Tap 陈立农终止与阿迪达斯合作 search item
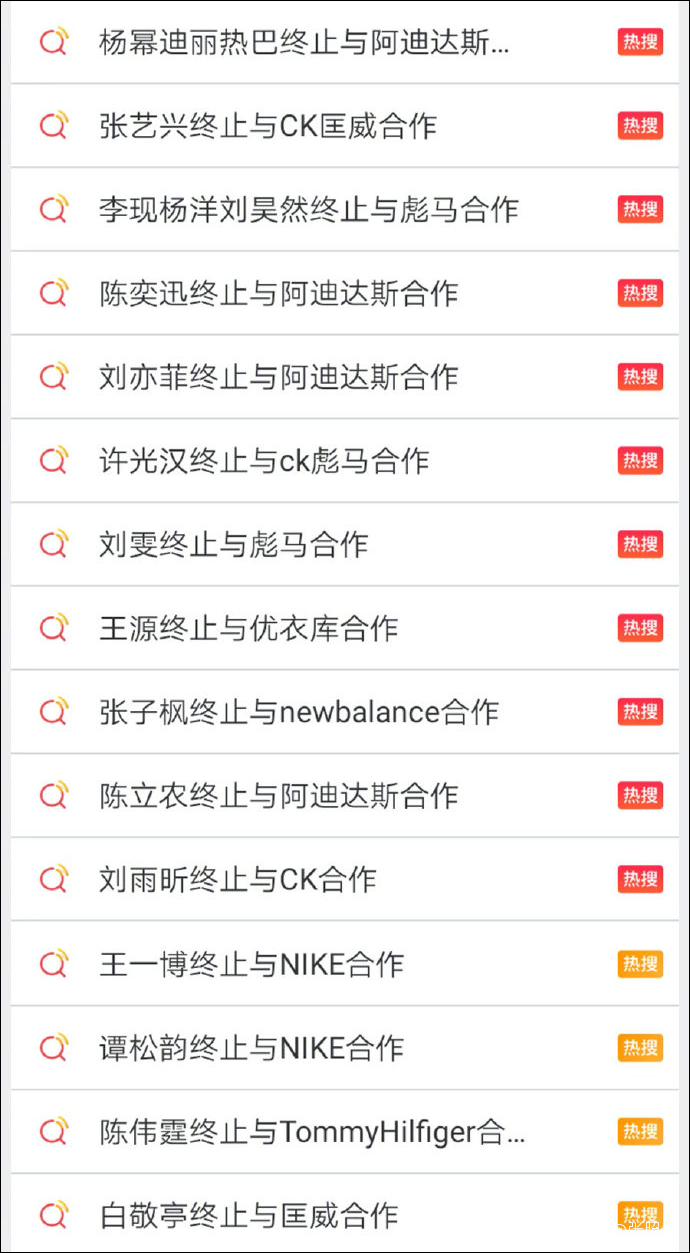 coord(278,796)
